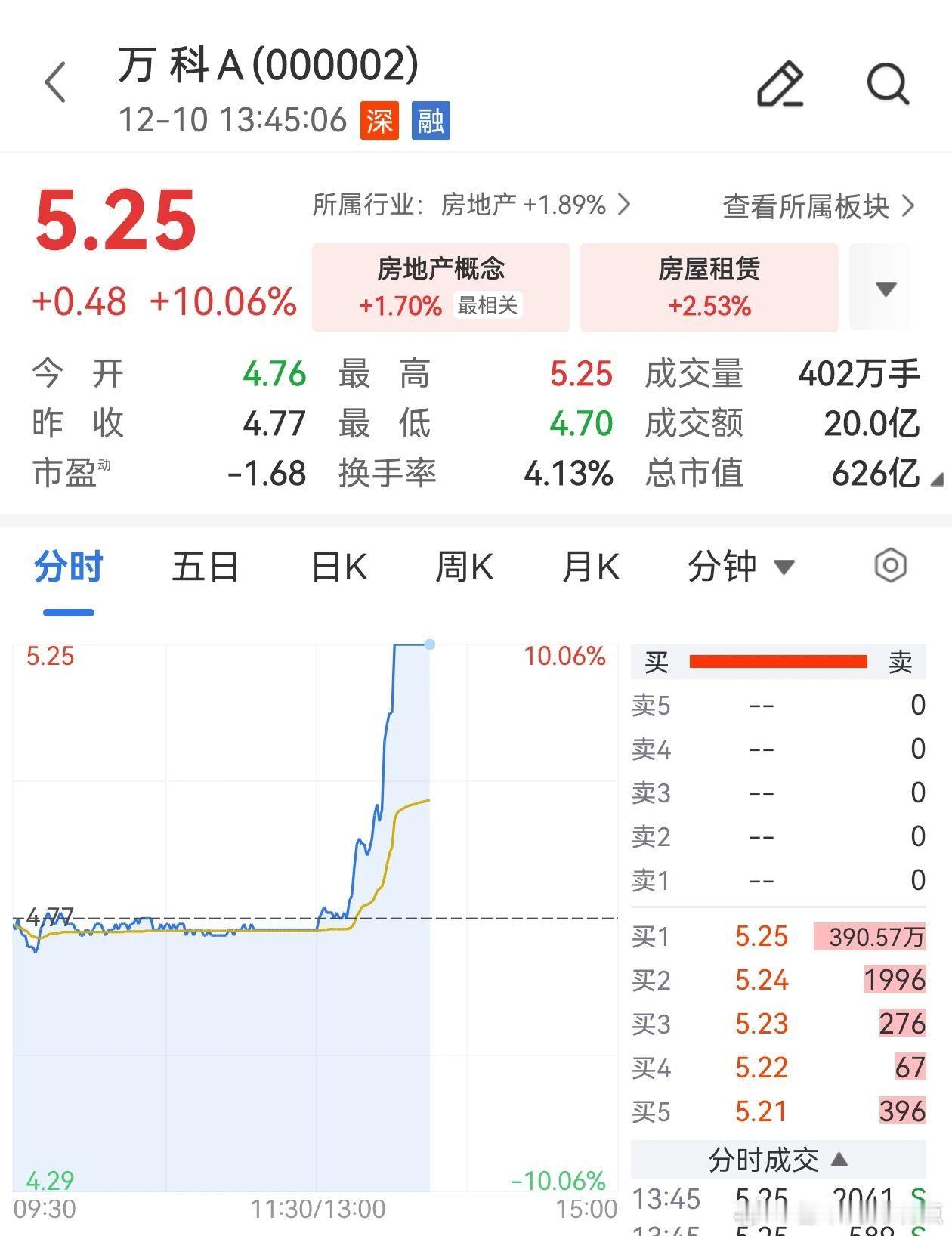
Task: Tap the 房地产概念 most-related tag
Action: click(440, 287)
